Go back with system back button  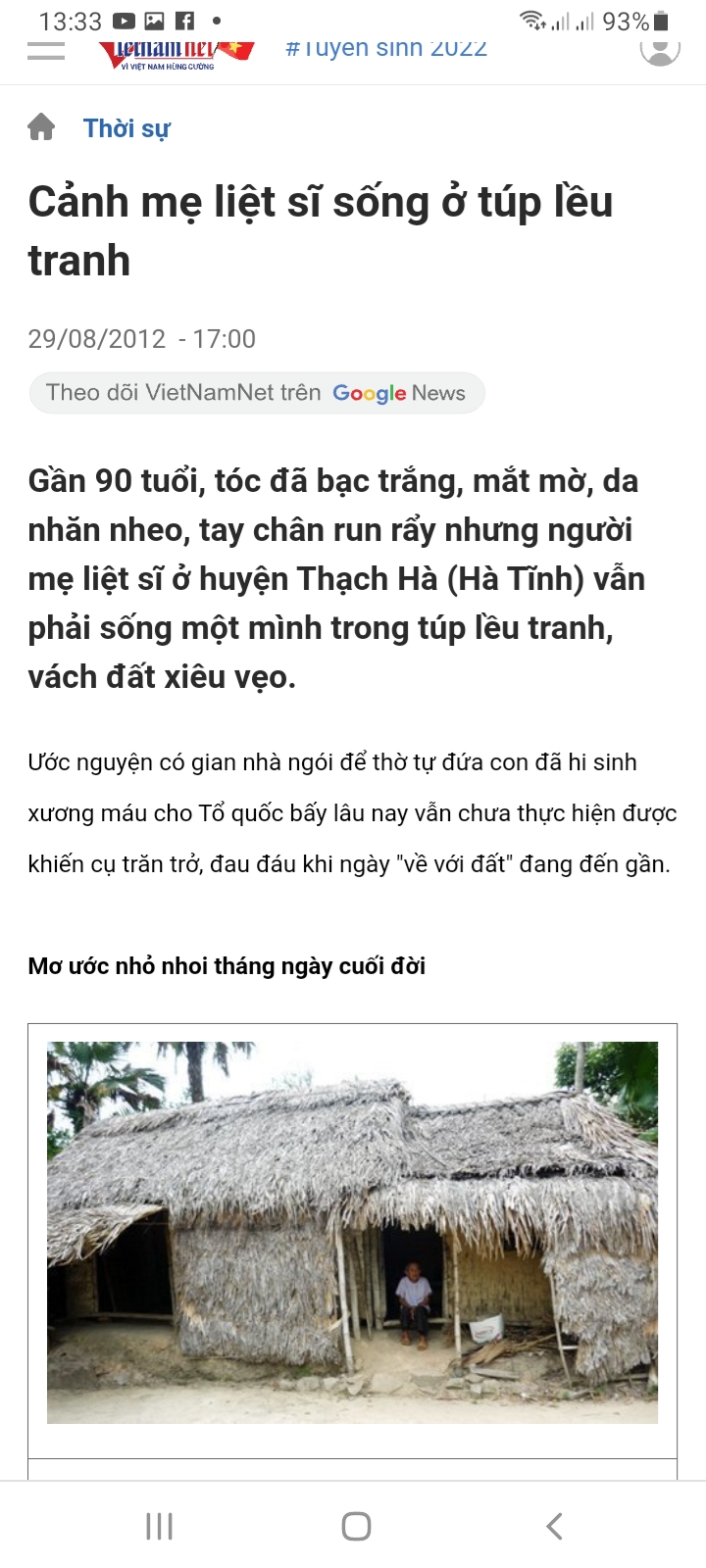click(x=554, y=1525)
